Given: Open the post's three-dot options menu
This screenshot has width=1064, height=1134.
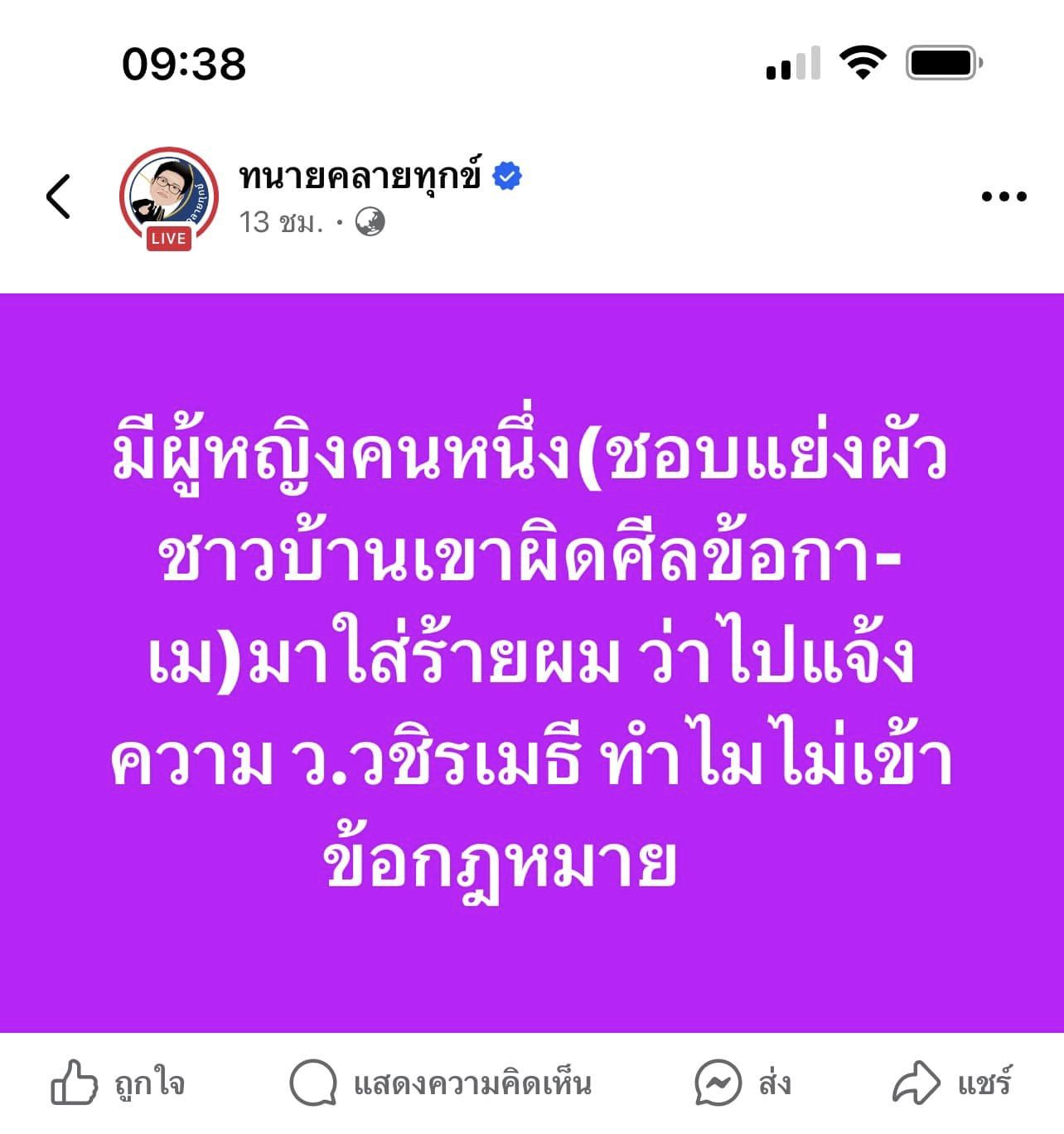Looking at the screenshot, I should [1004, 197].
